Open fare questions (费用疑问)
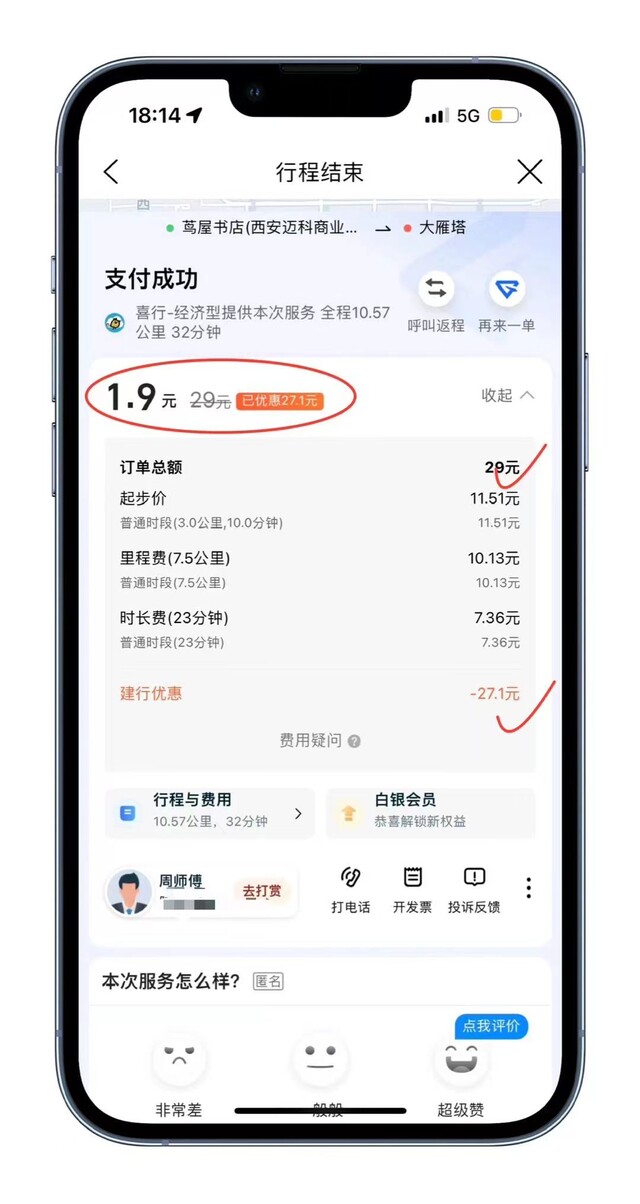640x1204 pixels. 320,741
